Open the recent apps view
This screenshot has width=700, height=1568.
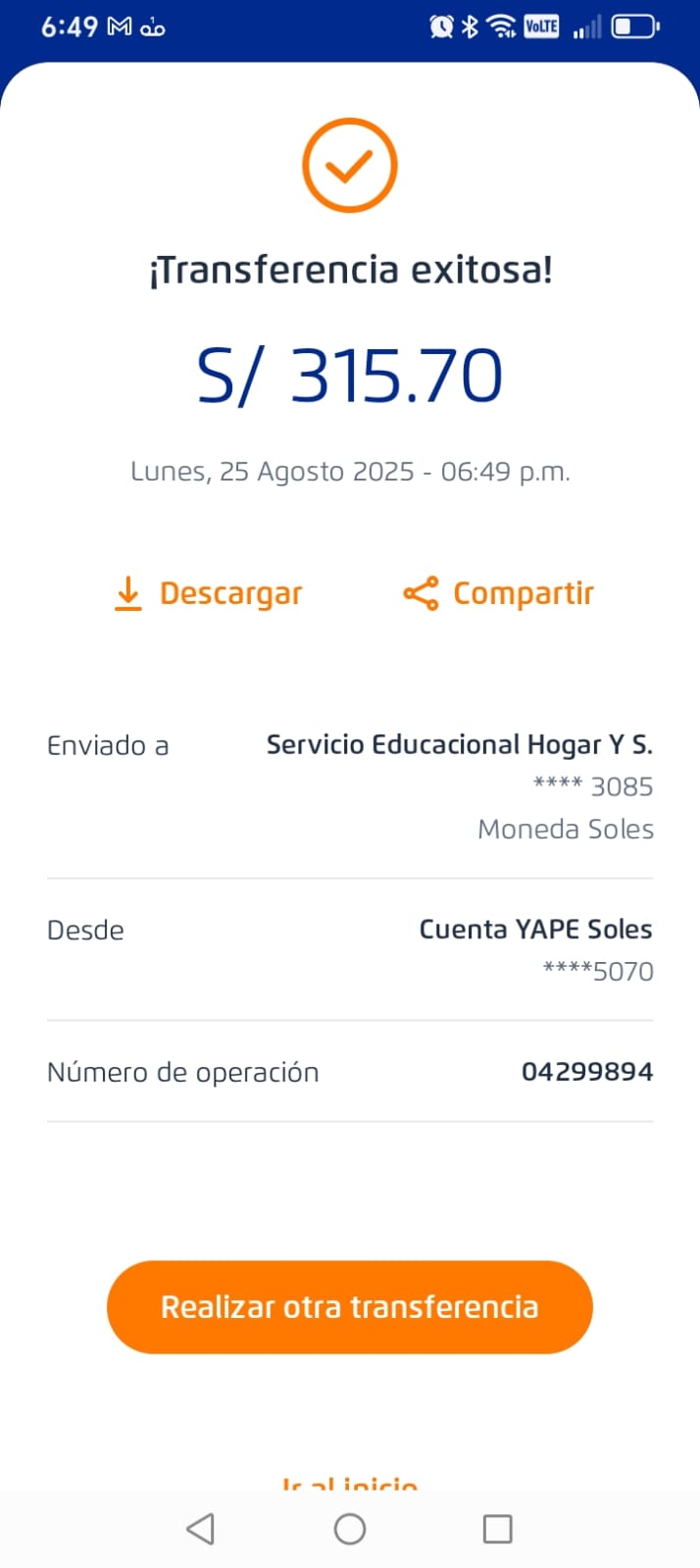(x=498, y=1529)
